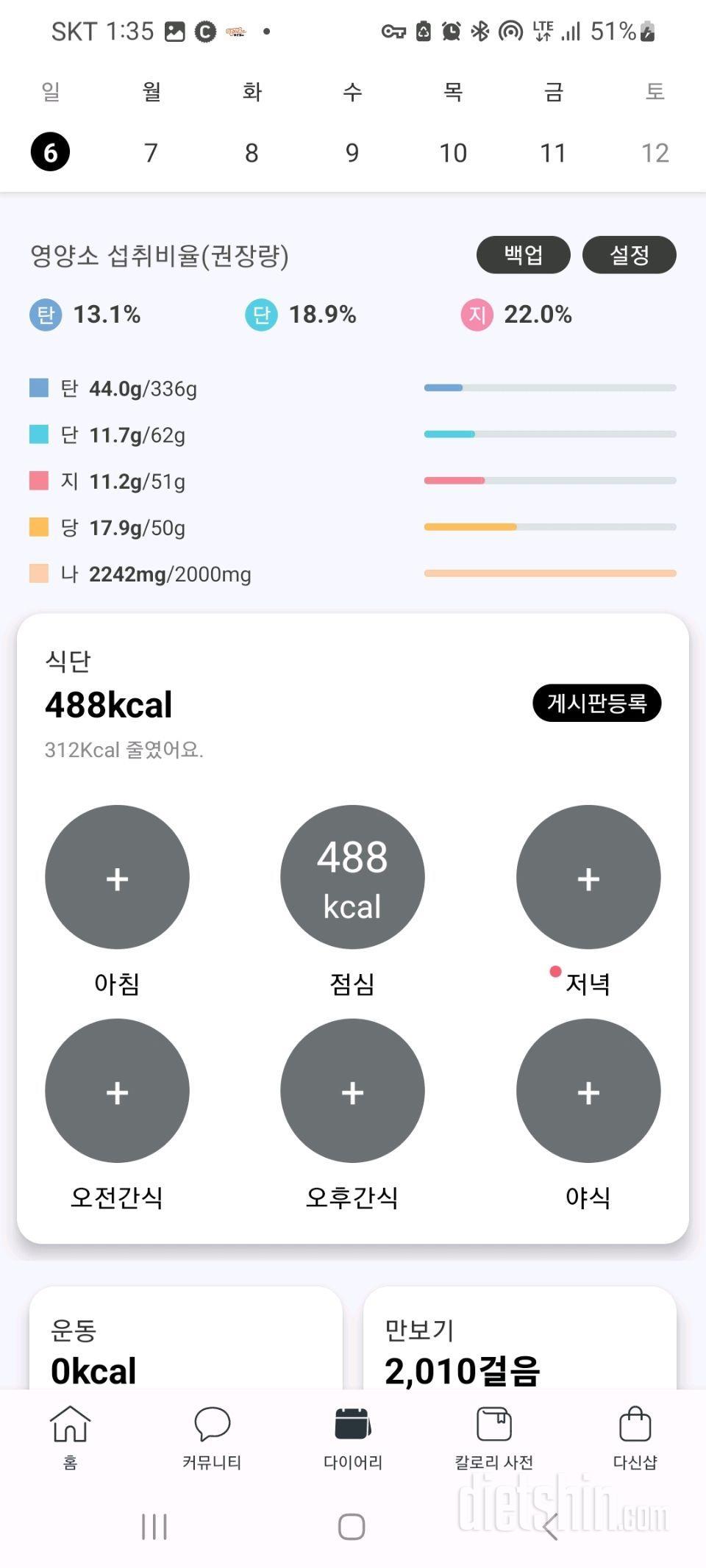Select Wednesday the 9th in the calendar
This screenshot has width=706, height=1568.
coord(352,152)
